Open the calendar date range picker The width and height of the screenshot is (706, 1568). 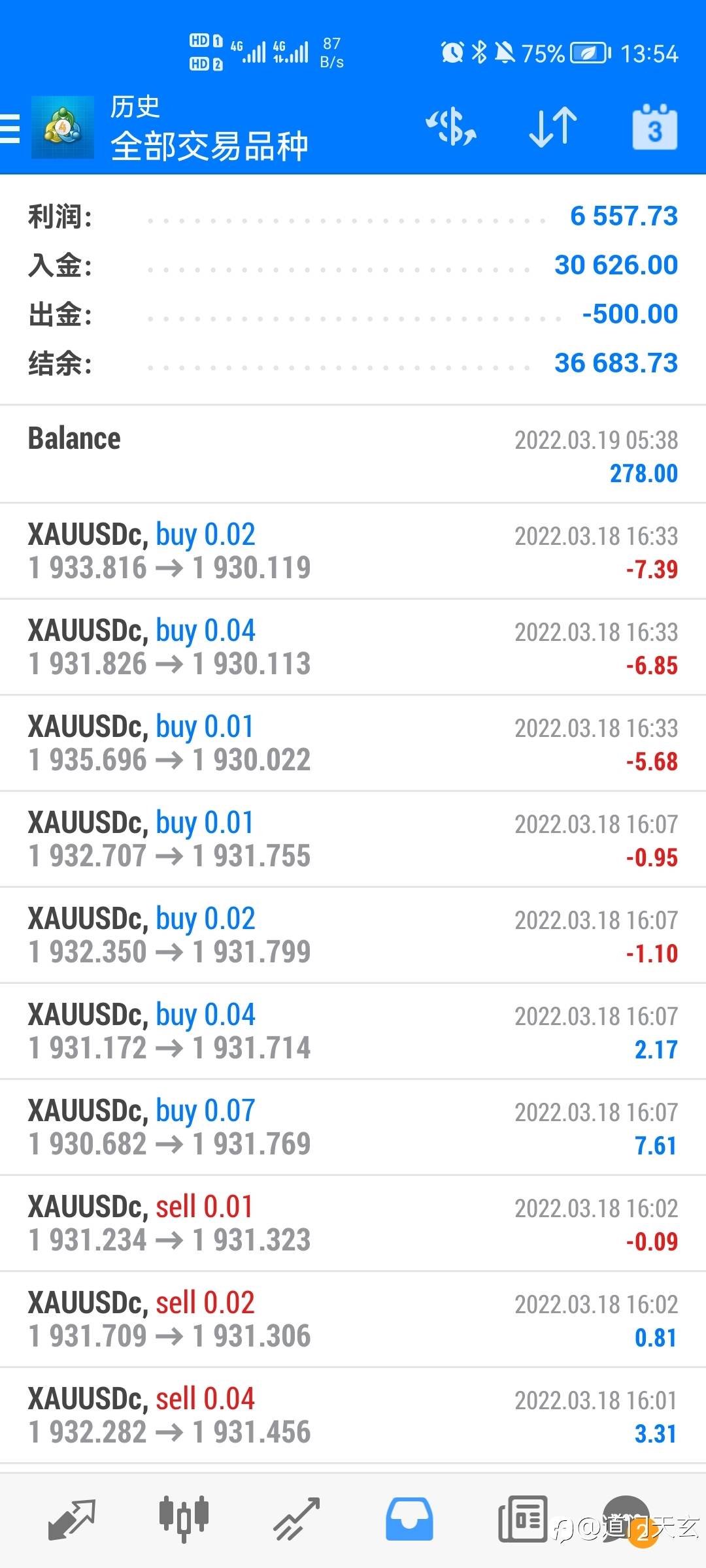coord(654,127)
